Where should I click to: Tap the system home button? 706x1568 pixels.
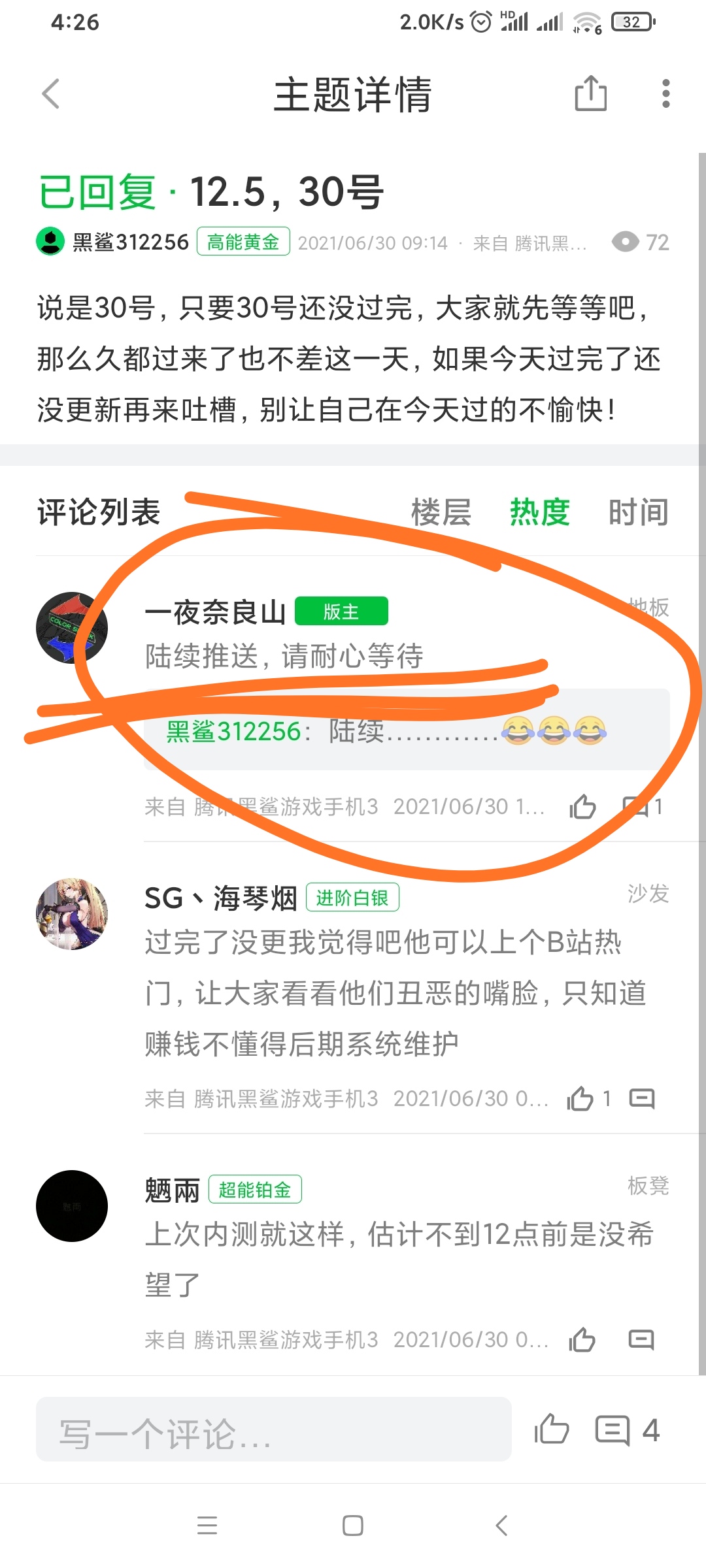(353, 1526)
